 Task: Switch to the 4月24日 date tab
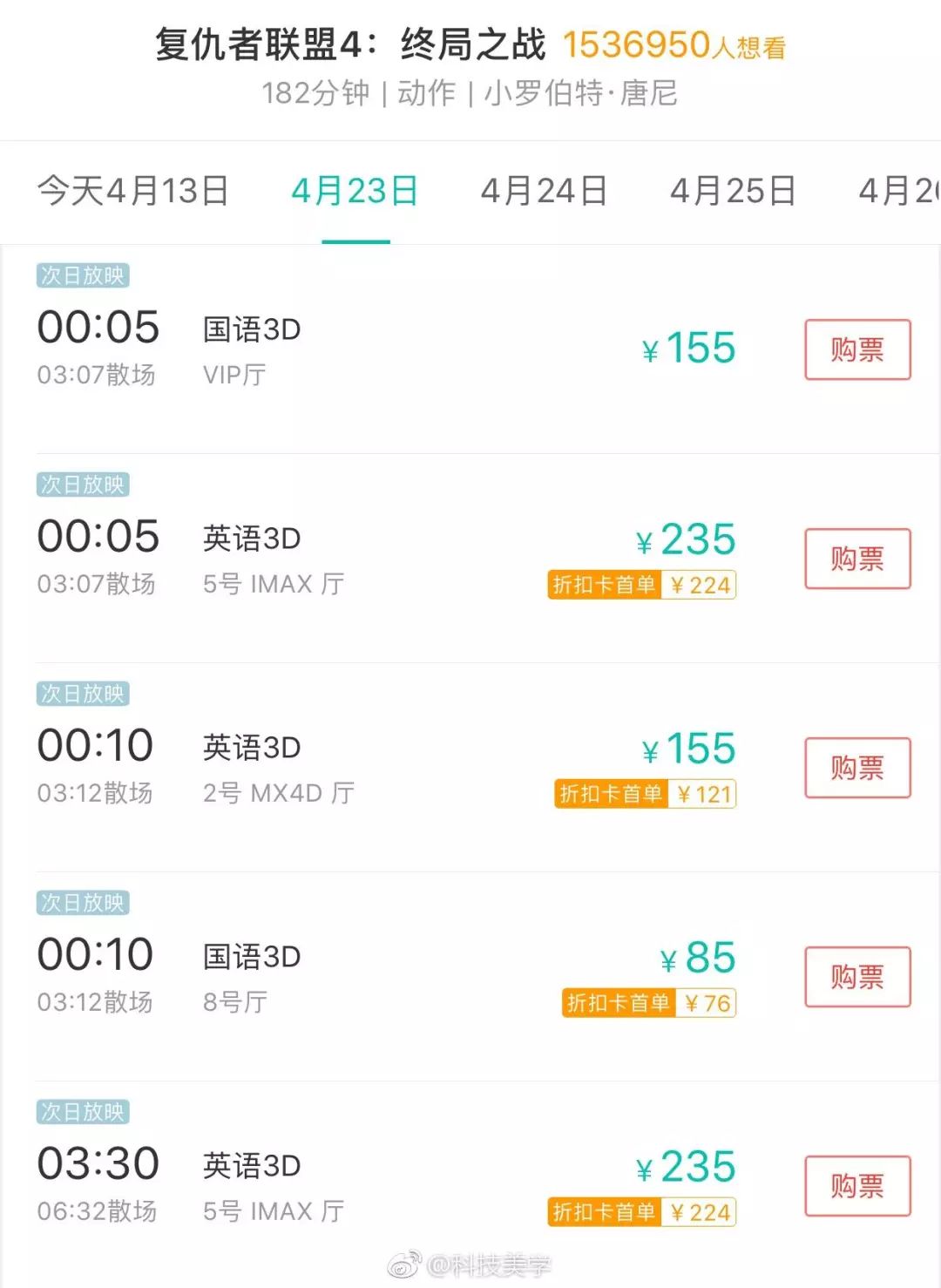click(x=545, y=190)
